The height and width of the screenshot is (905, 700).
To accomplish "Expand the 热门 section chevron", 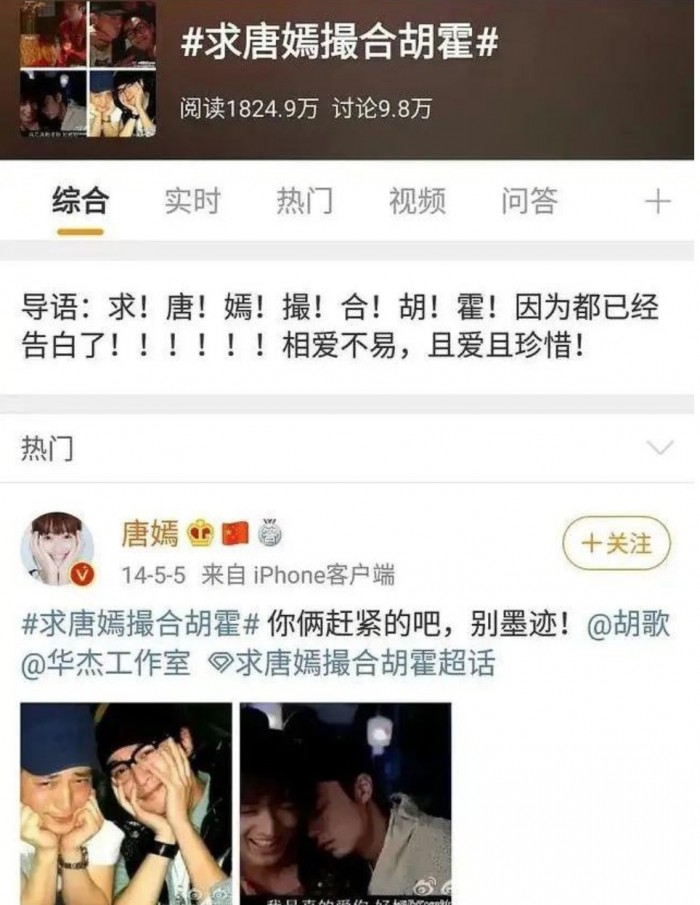I will coord(660,448).
